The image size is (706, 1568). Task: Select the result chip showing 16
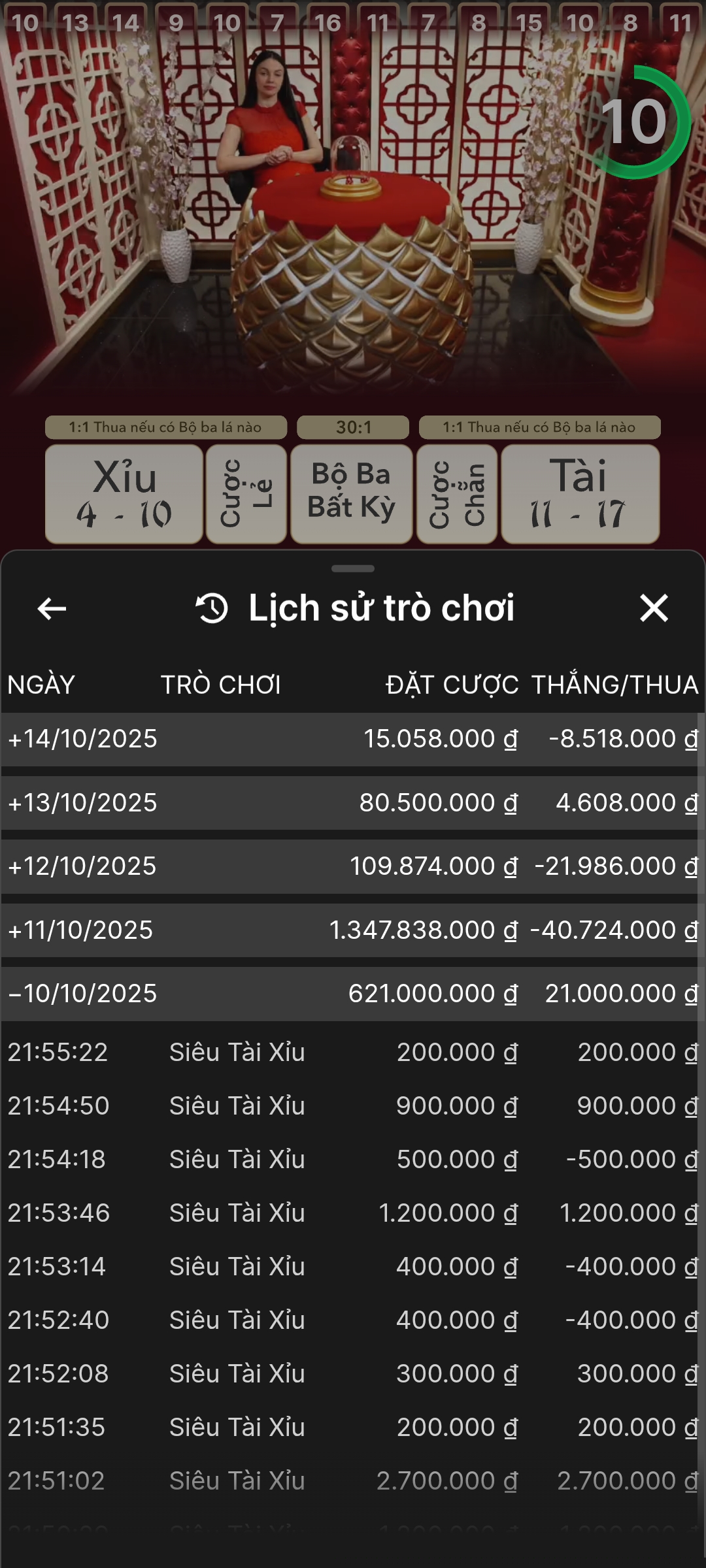click(327, 22)
